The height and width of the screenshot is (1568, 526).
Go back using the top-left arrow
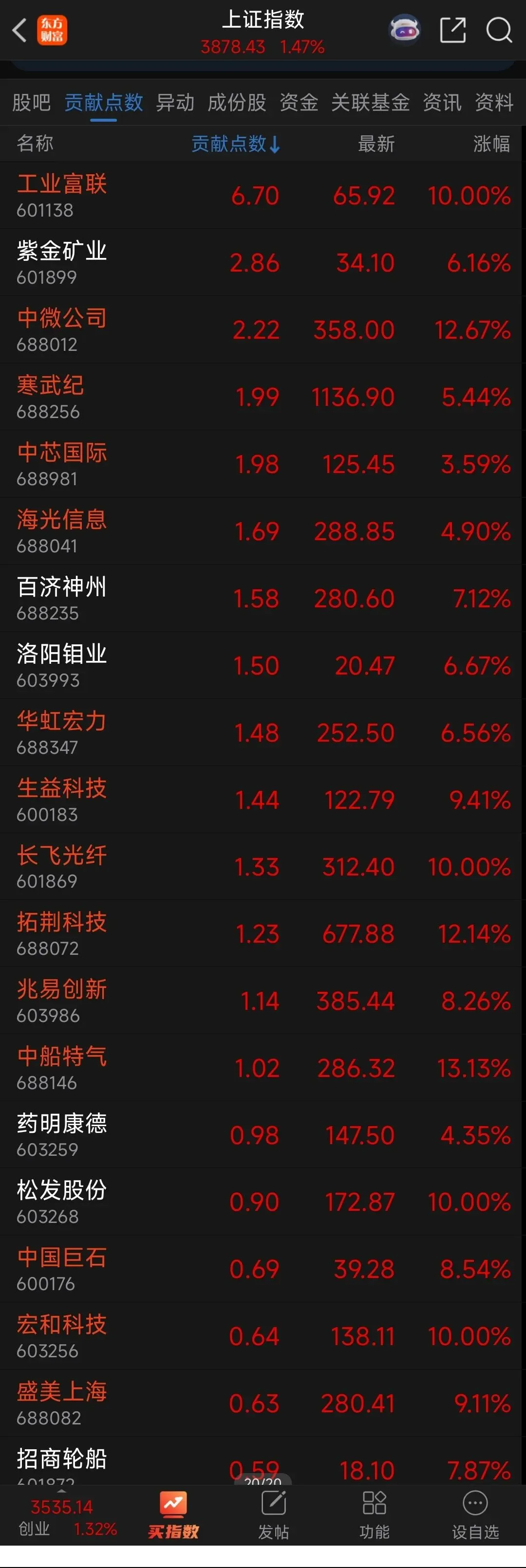(19, 30)
